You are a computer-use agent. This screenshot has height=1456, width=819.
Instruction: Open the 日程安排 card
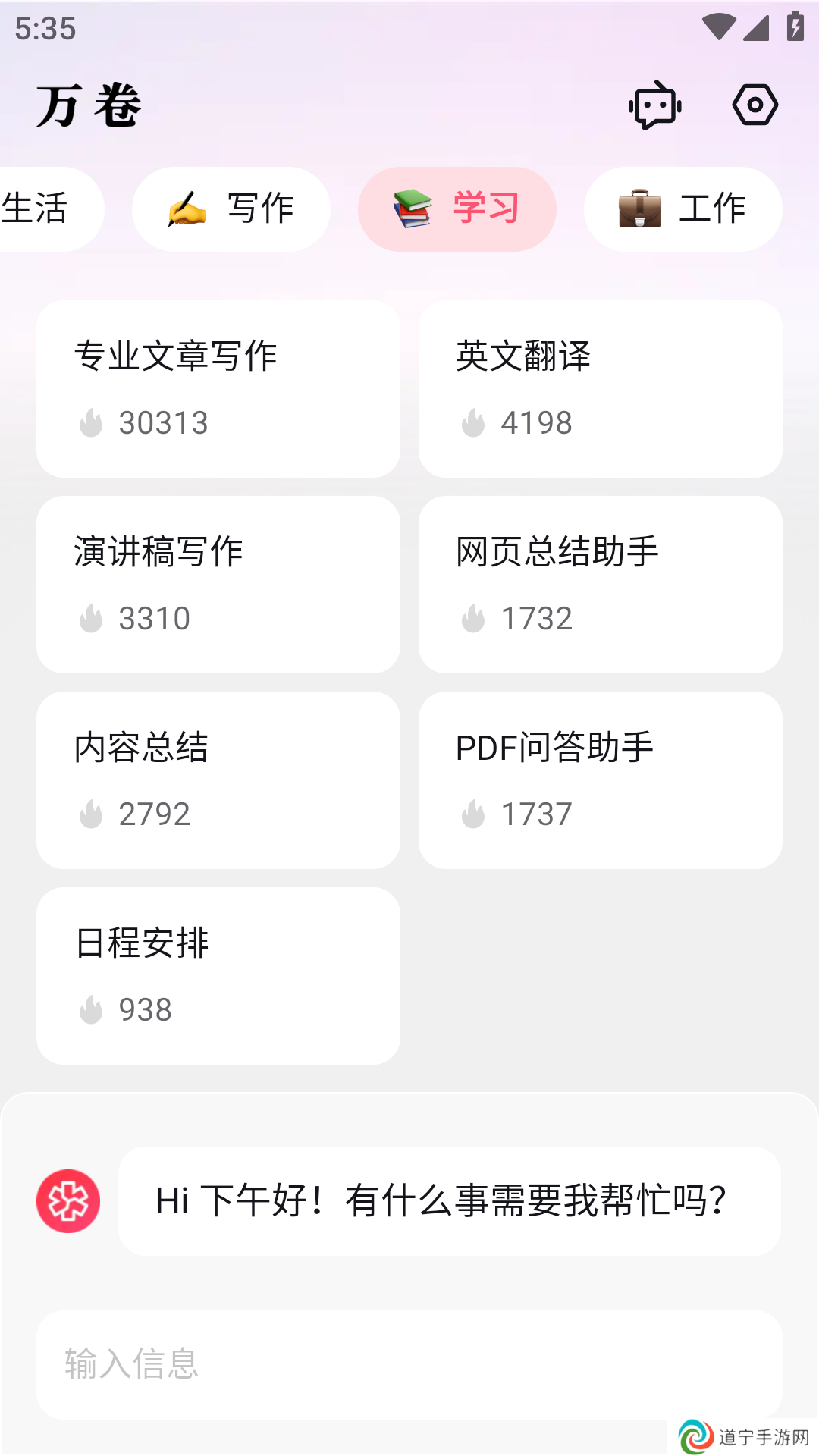[x=218, y=976]
